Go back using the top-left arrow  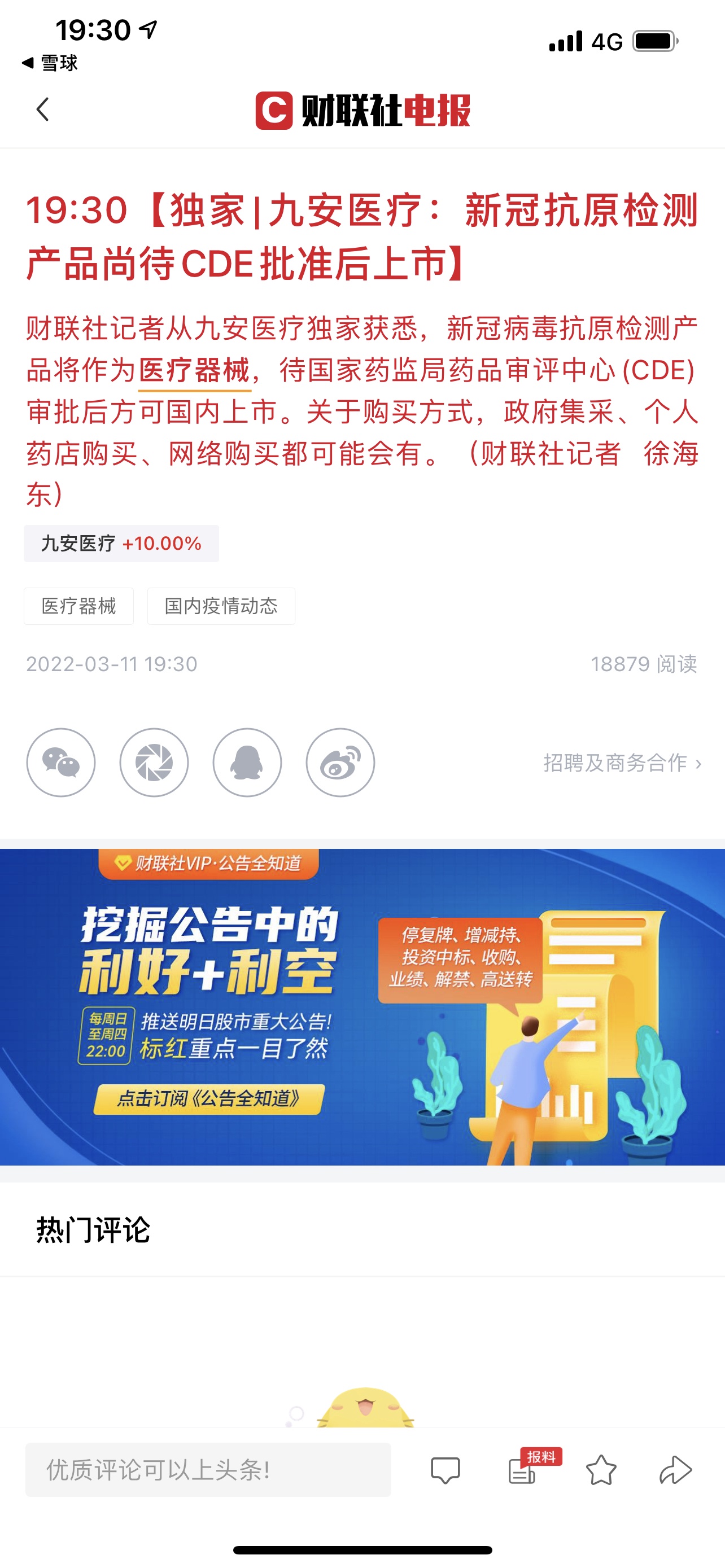(x=42, y=110)
